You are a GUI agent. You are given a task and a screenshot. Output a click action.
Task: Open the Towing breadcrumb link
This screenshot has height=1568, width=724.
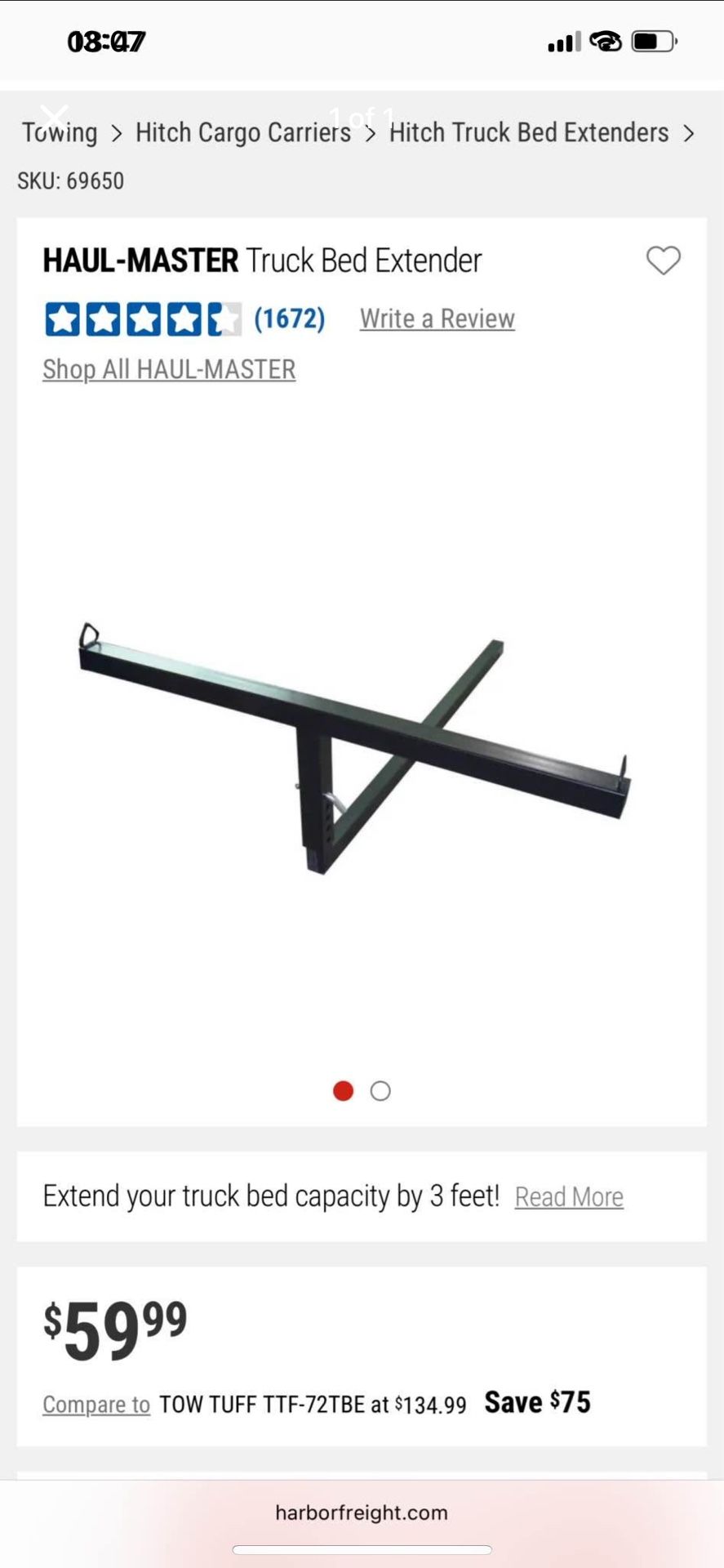pyautogui.click(x=60, y=134)
